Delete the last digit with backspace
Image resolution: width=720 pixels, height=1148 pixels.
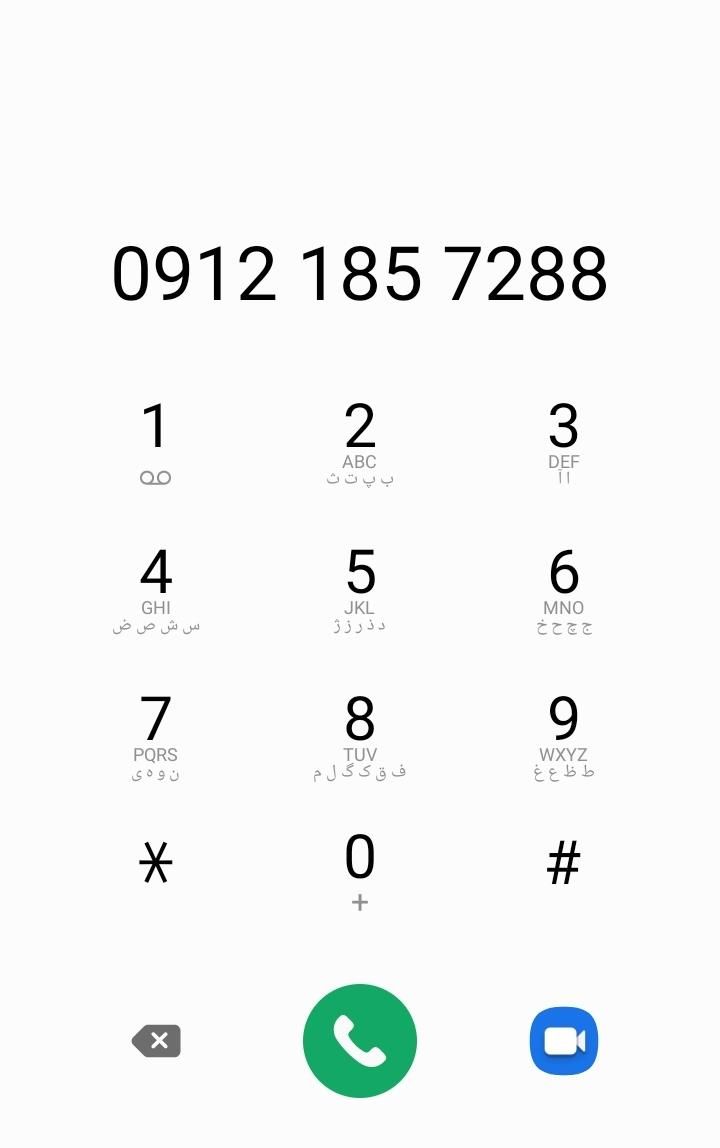coord(157,1041)
